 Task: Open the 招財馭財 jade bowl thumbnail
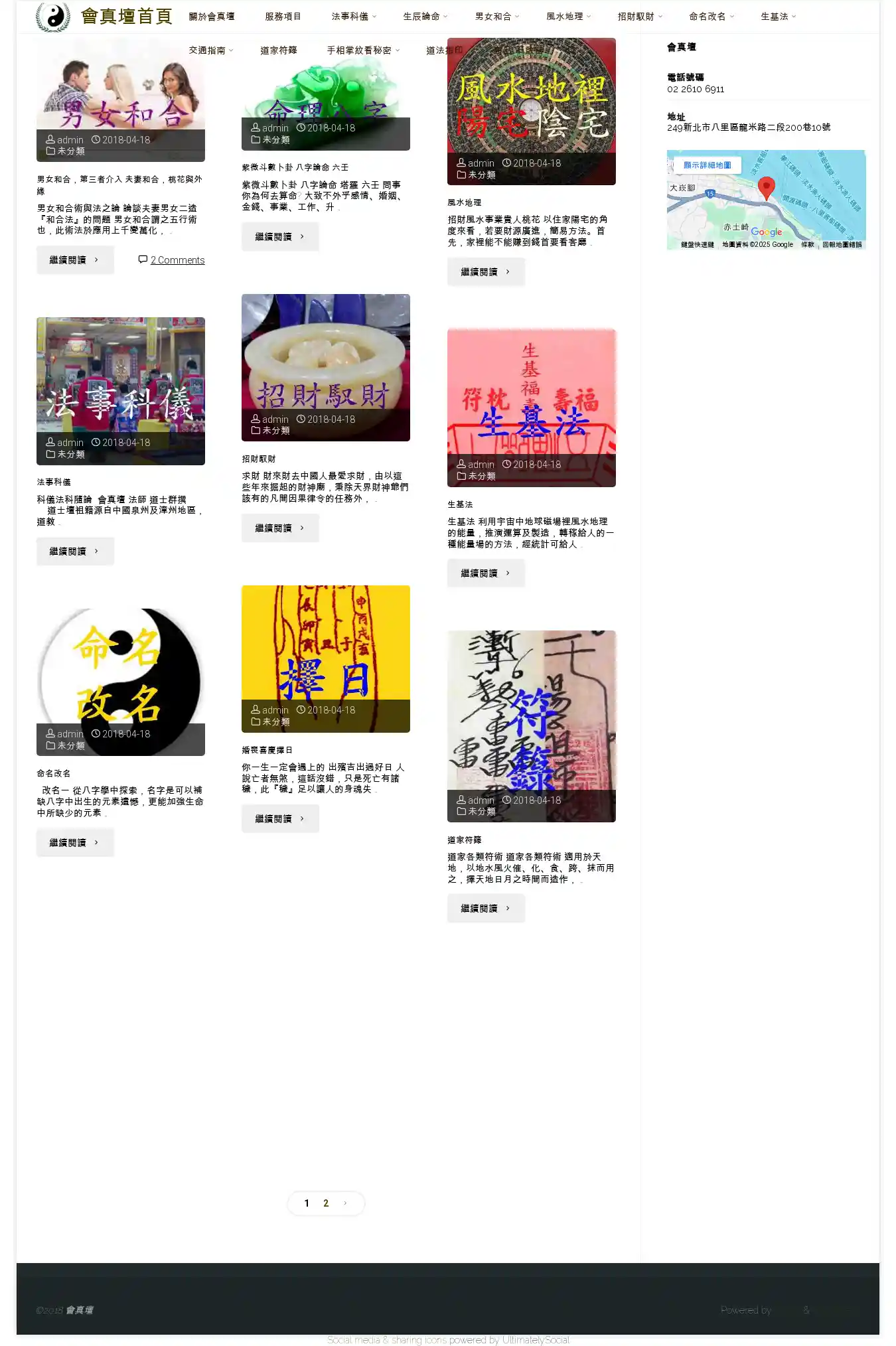pyautogui.click(x=325, y=367)
